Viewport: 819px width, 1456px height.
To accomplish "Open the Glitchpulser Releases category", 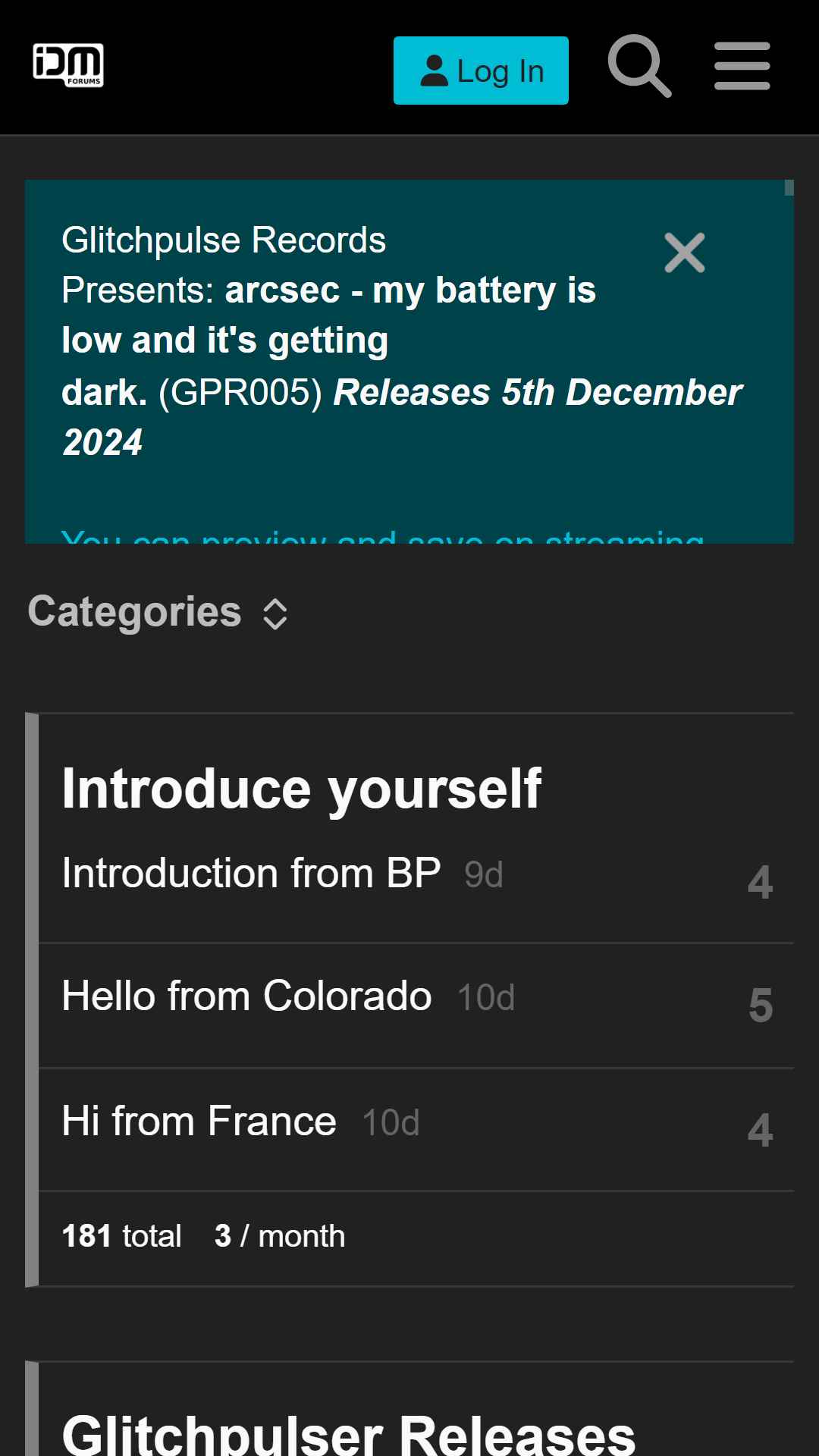I will 349,1434.
